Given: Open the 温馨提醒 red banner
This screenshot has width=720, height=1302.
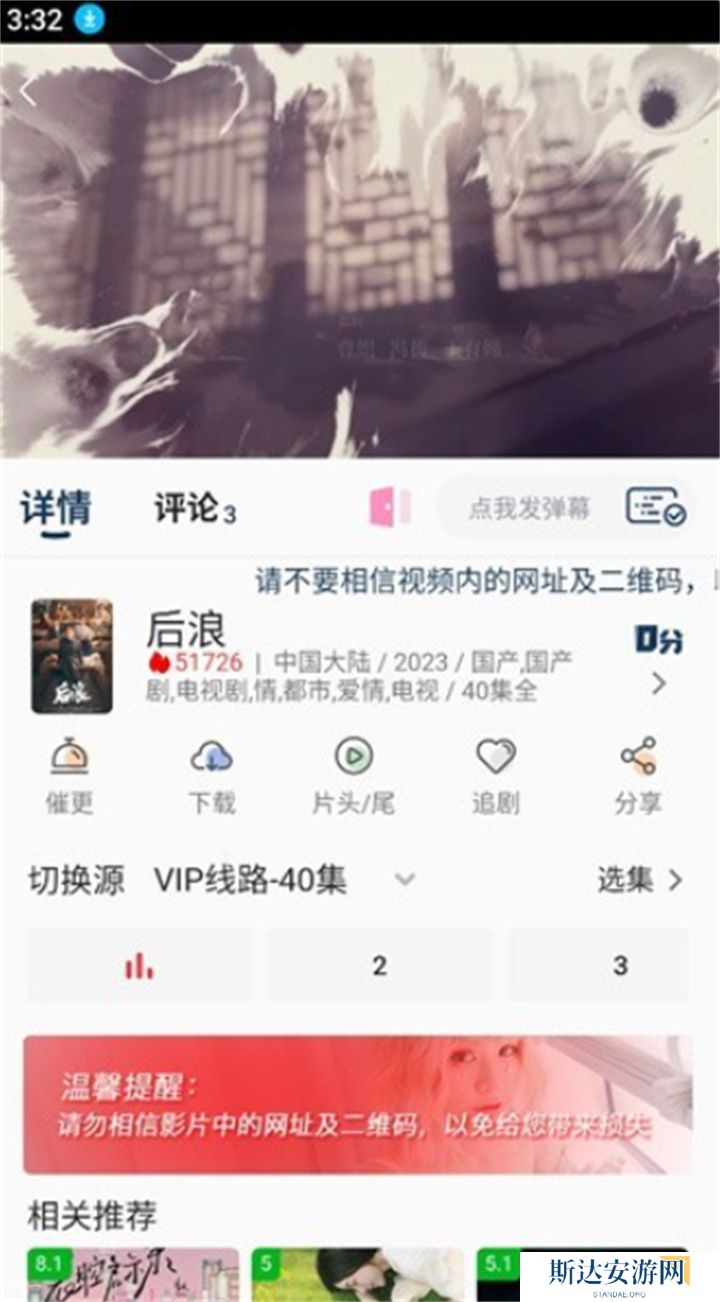Looking at the screenshot, I should point(357,1104).
